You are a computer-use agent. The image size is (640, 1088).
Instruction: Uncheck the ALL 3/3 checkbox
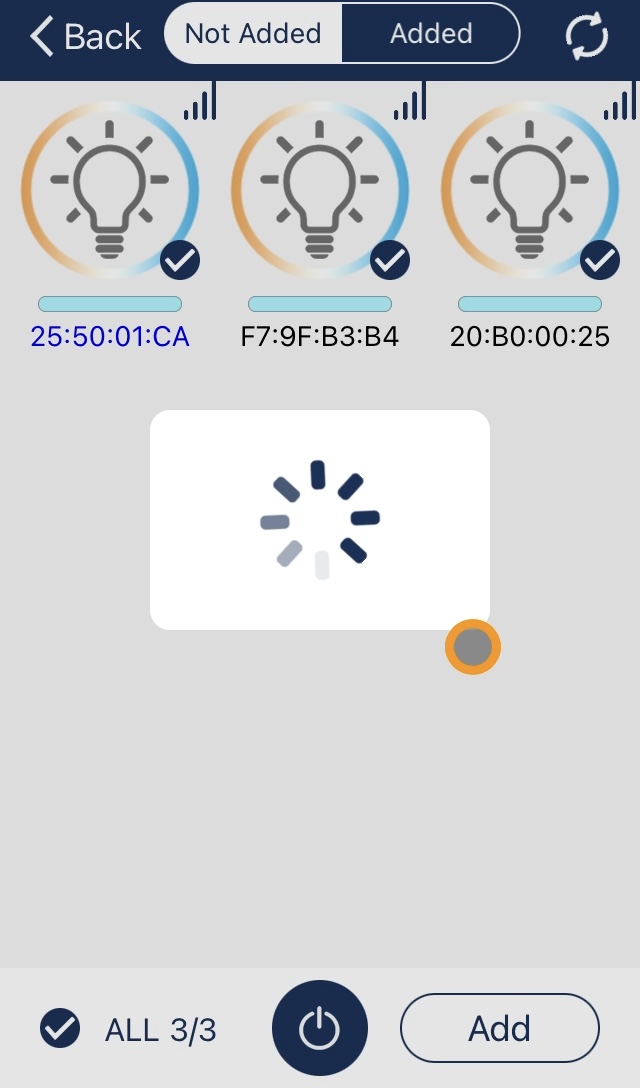point(60,1028)
